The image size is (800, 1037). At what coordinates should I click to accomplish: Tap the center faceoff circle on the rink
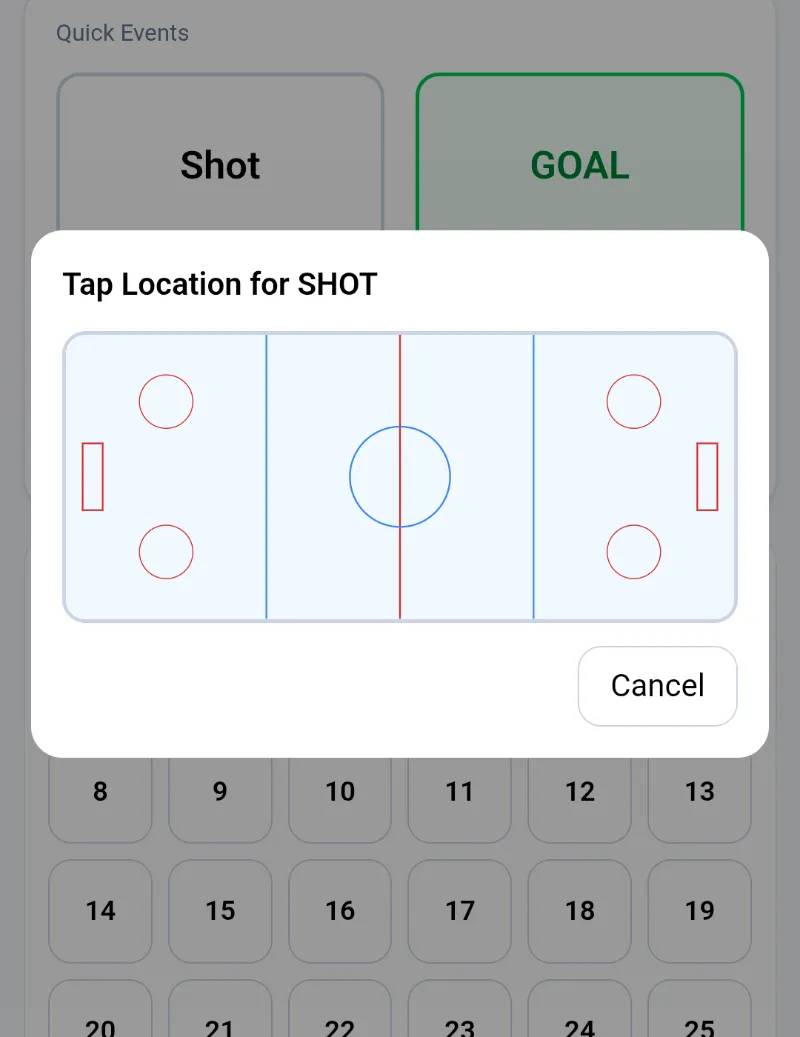pyautogui.click(x=400, y=476)
